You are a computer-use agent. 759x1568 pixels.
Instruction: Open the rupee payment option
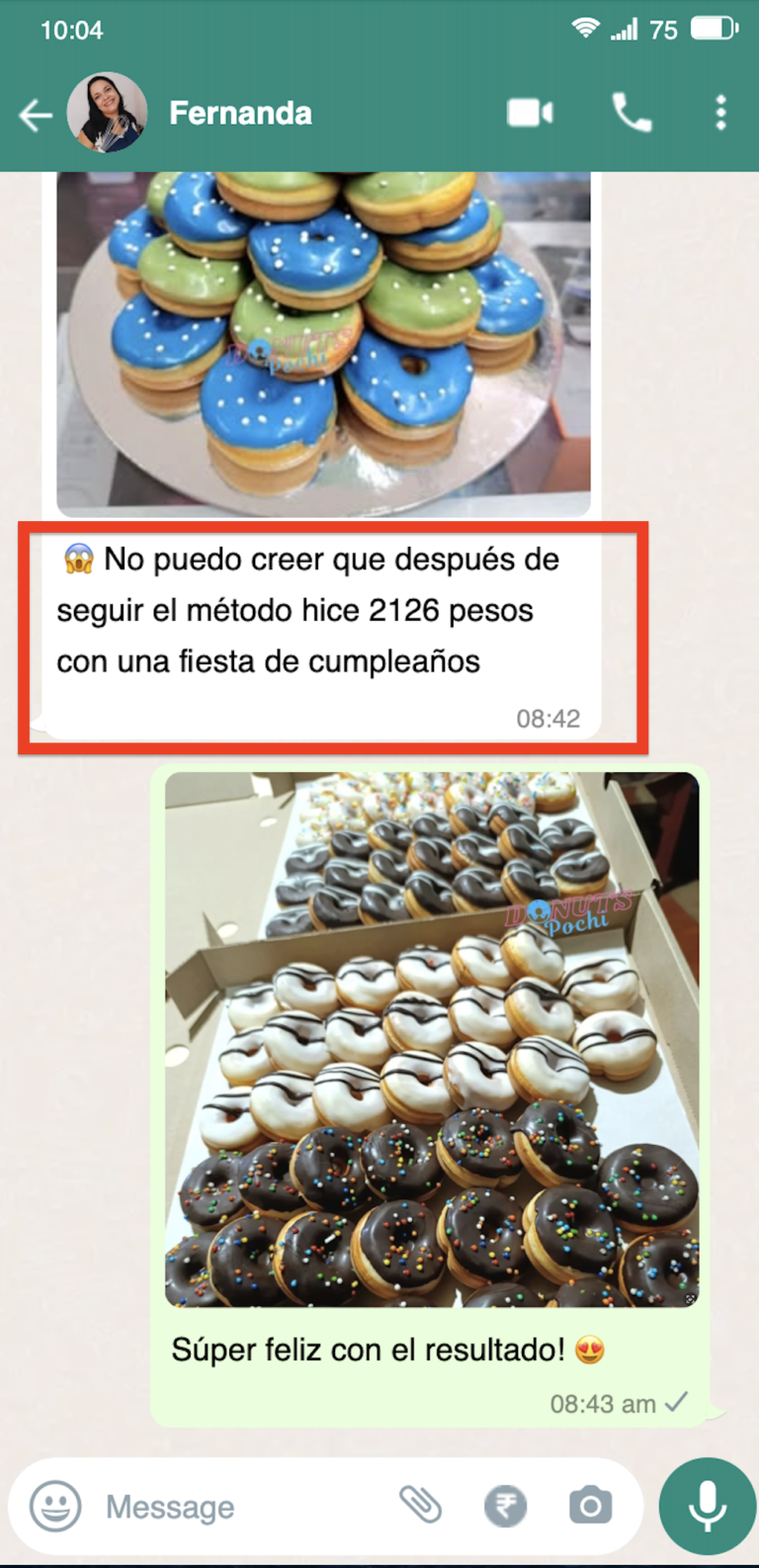click(x=505, y=1507)
